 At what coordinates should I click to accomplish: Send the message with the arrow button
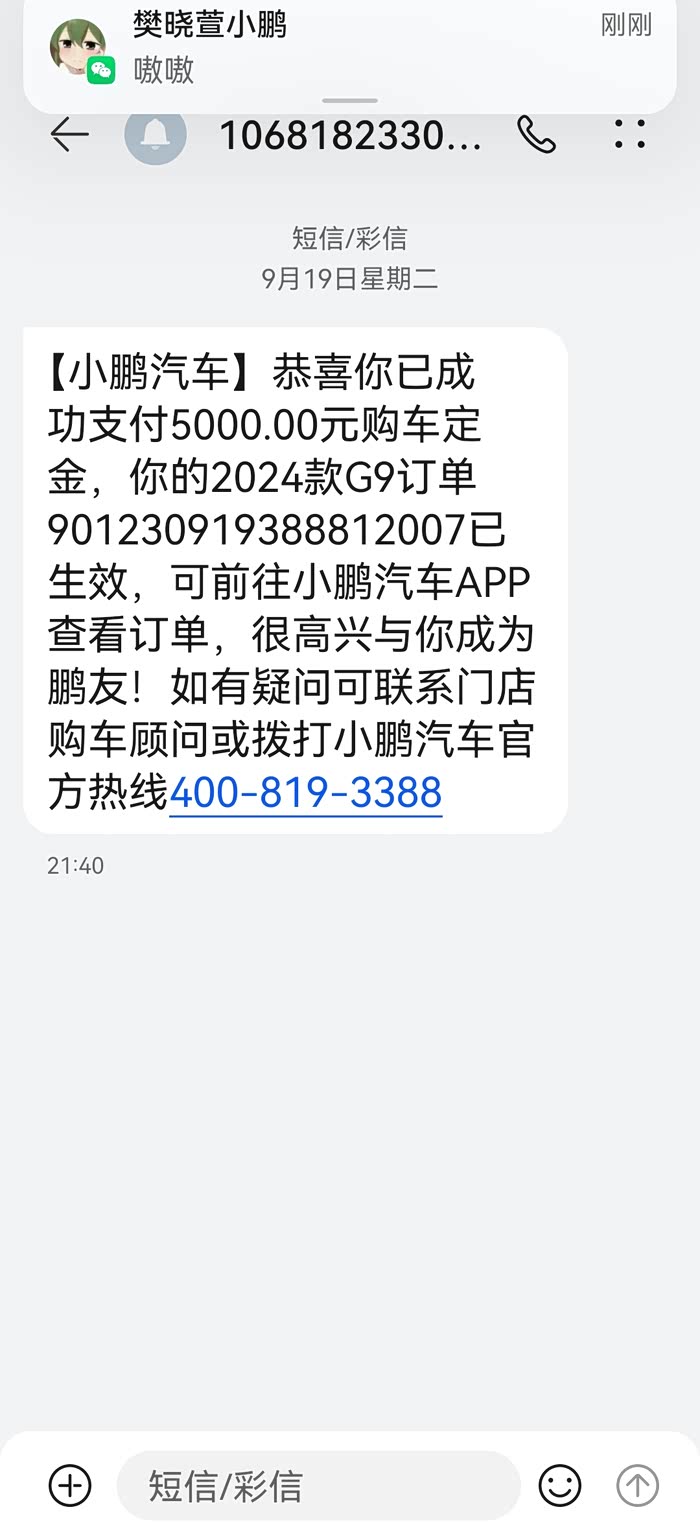point(638,1485)
